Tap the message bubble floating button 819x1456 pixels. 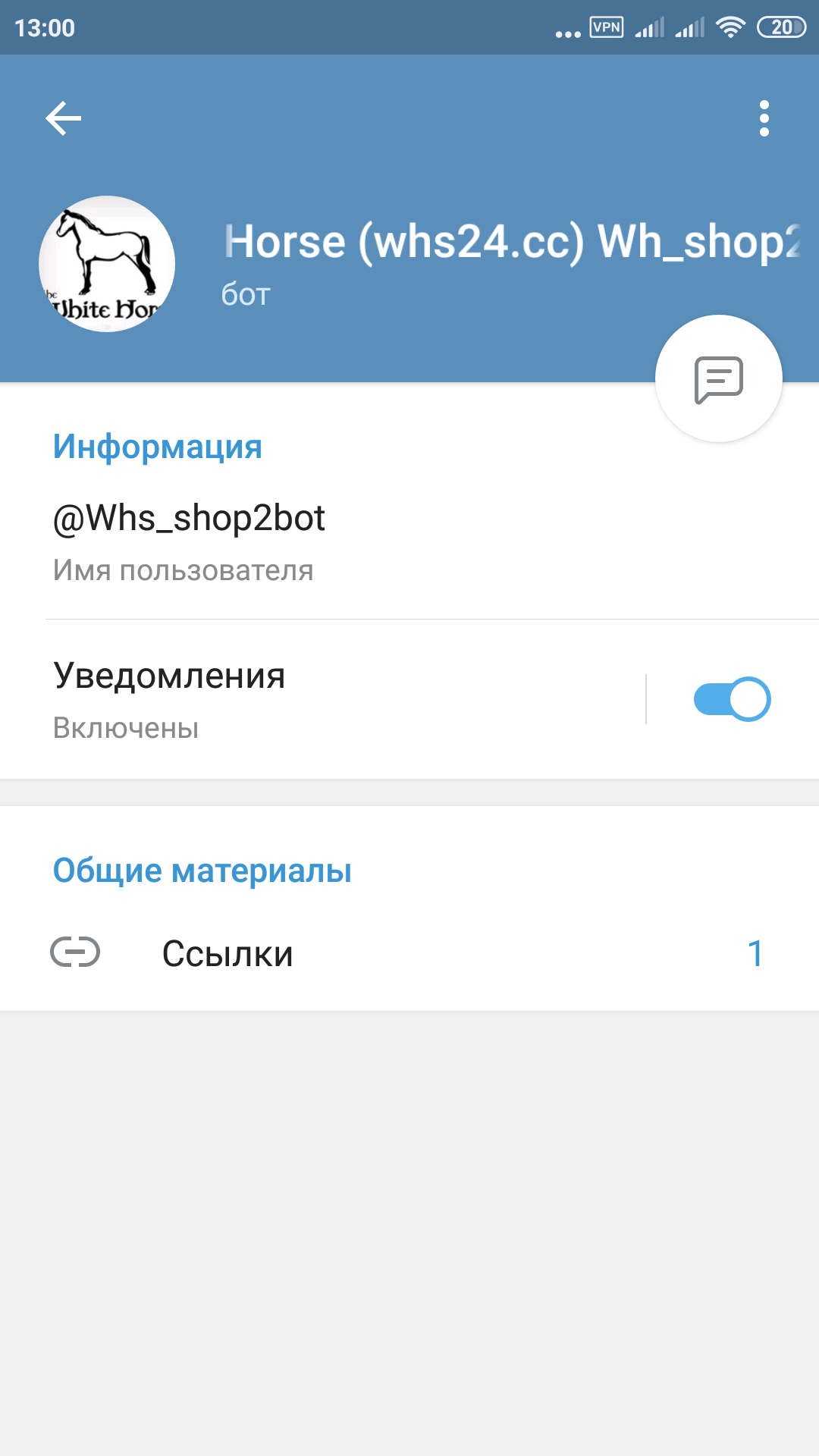[x=718, y=378]
